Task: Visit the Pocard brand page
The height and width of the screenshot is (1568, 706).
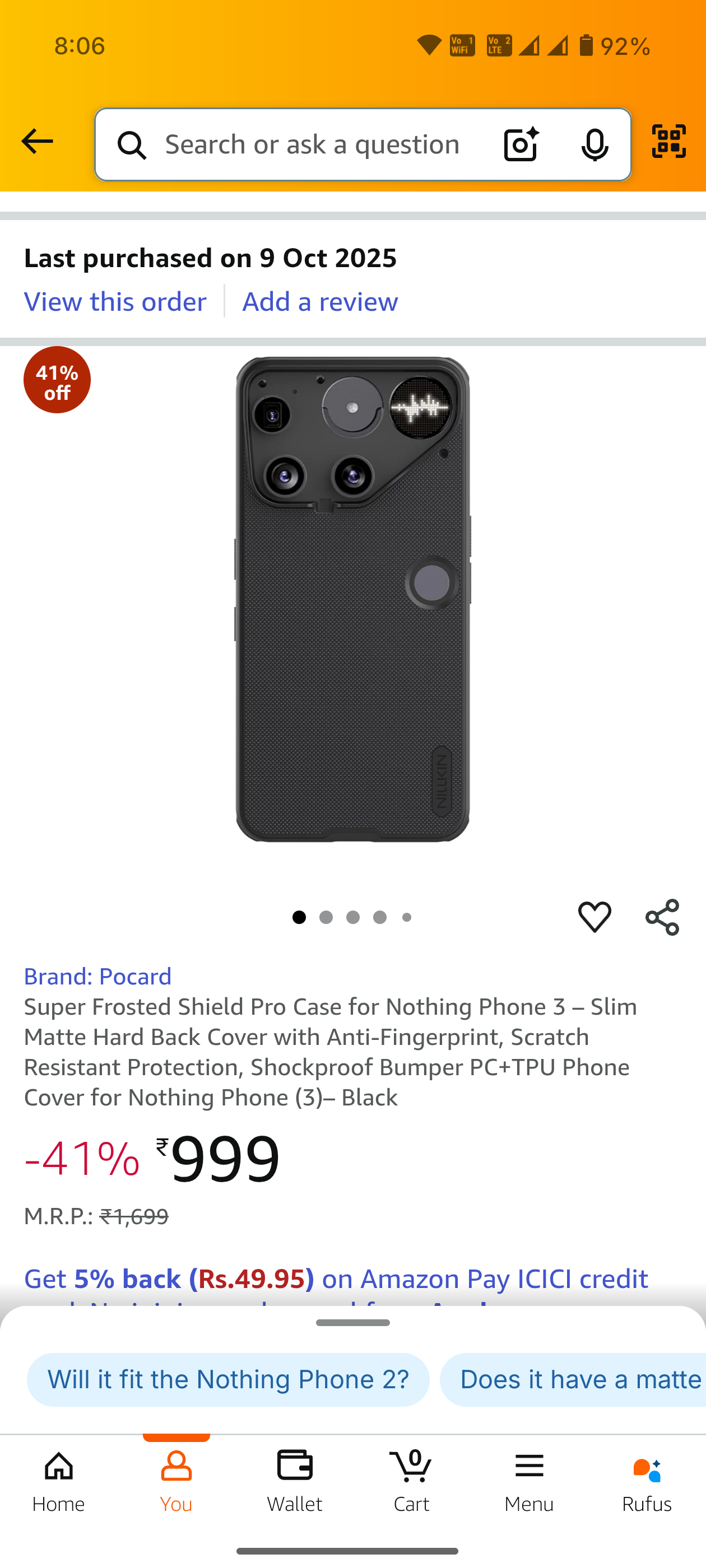Action: pos(97,976)
